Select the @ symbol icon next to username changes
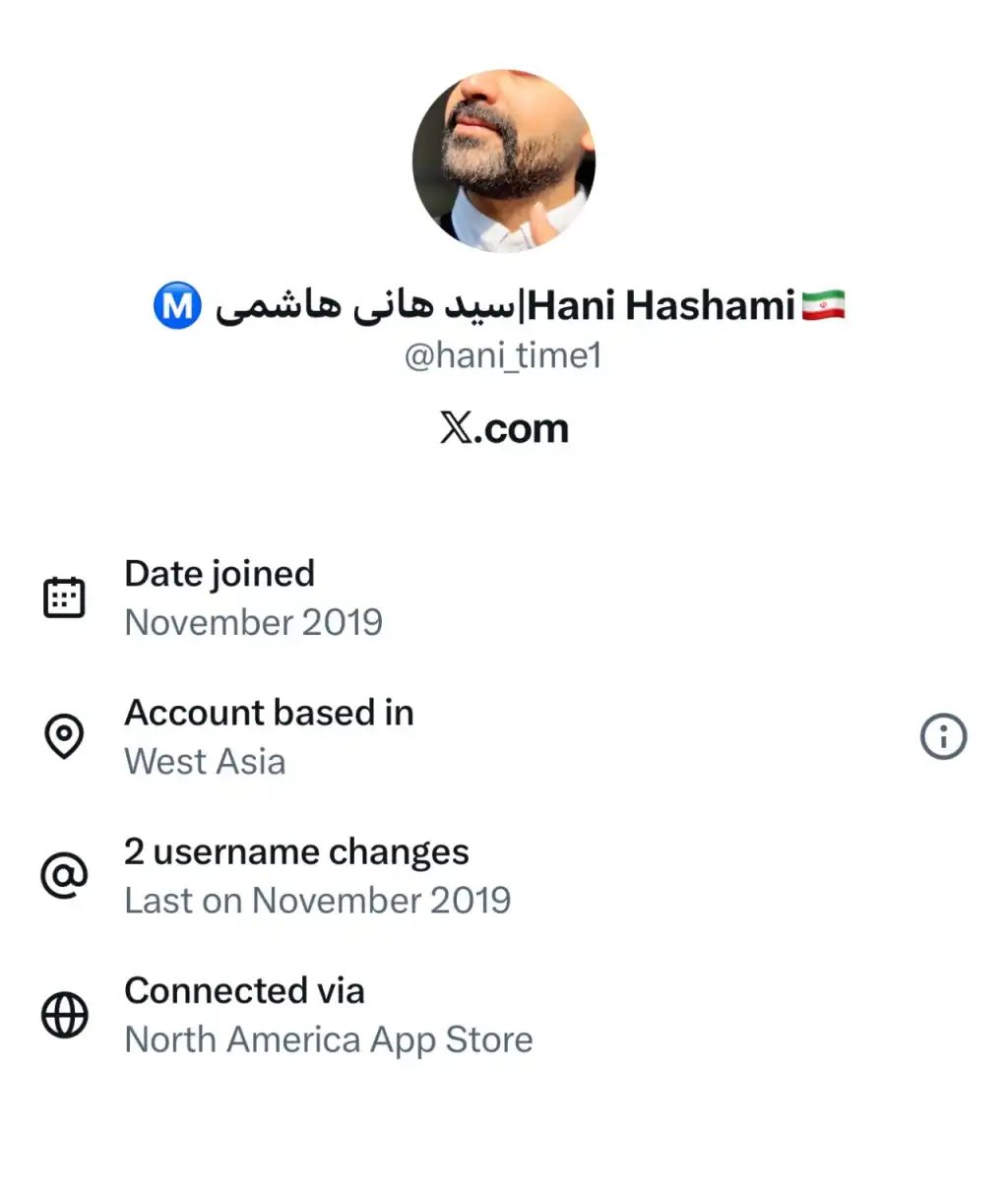This screenshot has height=1194, width=1008. [x=64, y=875]
